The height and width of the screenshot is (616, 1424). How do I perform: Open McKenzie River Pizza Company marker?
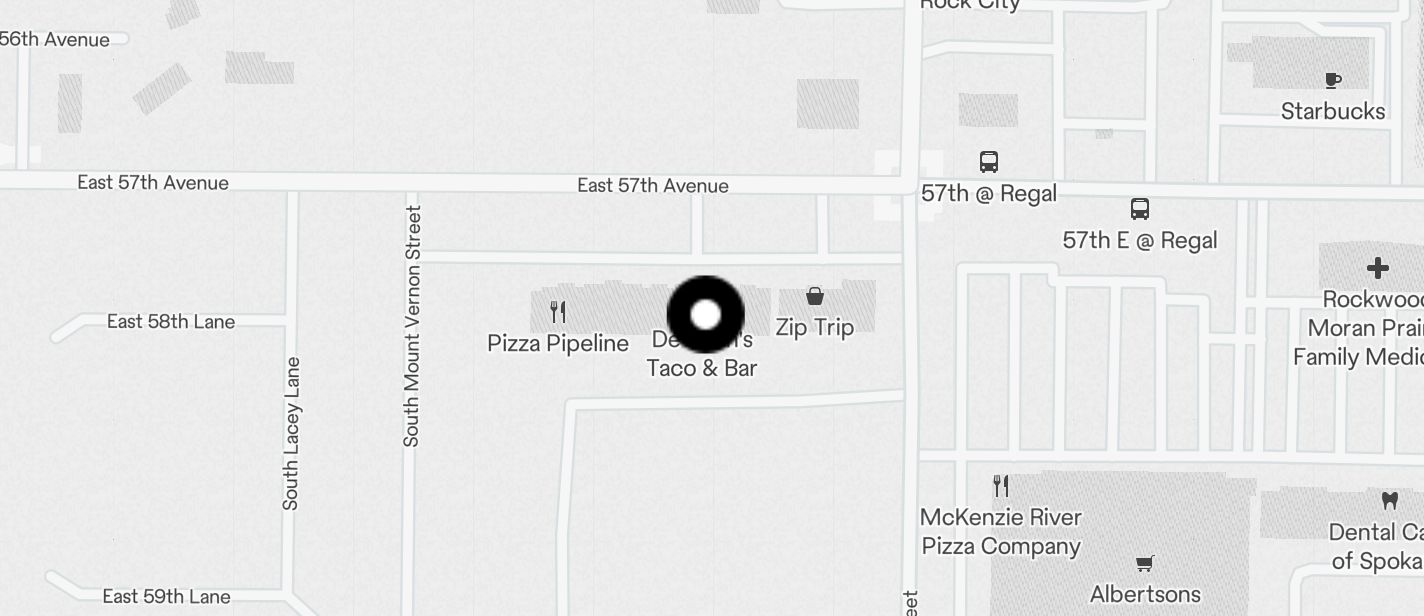coord(1001,487)
